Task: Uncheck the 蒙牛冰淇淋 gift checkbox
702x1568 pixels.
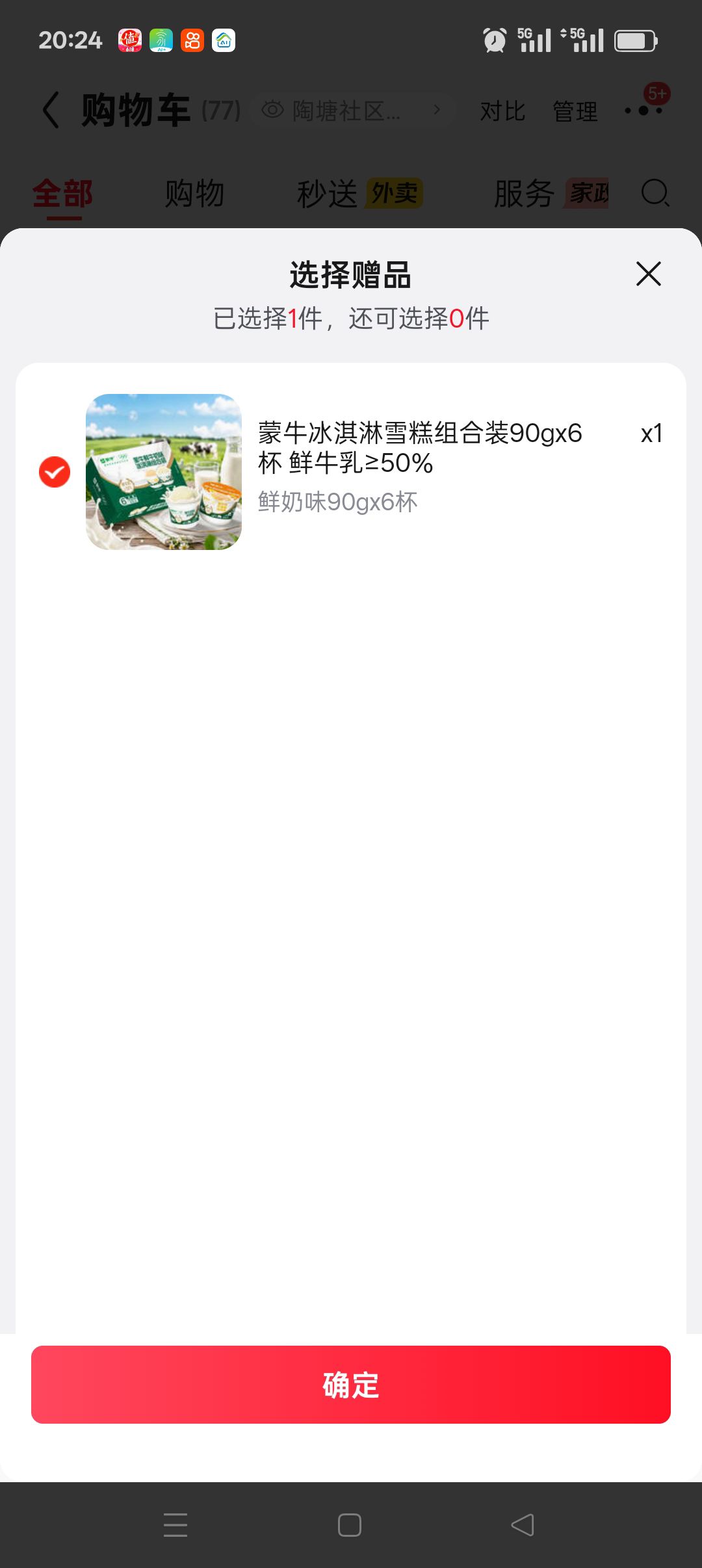Action: pos(55,472)
